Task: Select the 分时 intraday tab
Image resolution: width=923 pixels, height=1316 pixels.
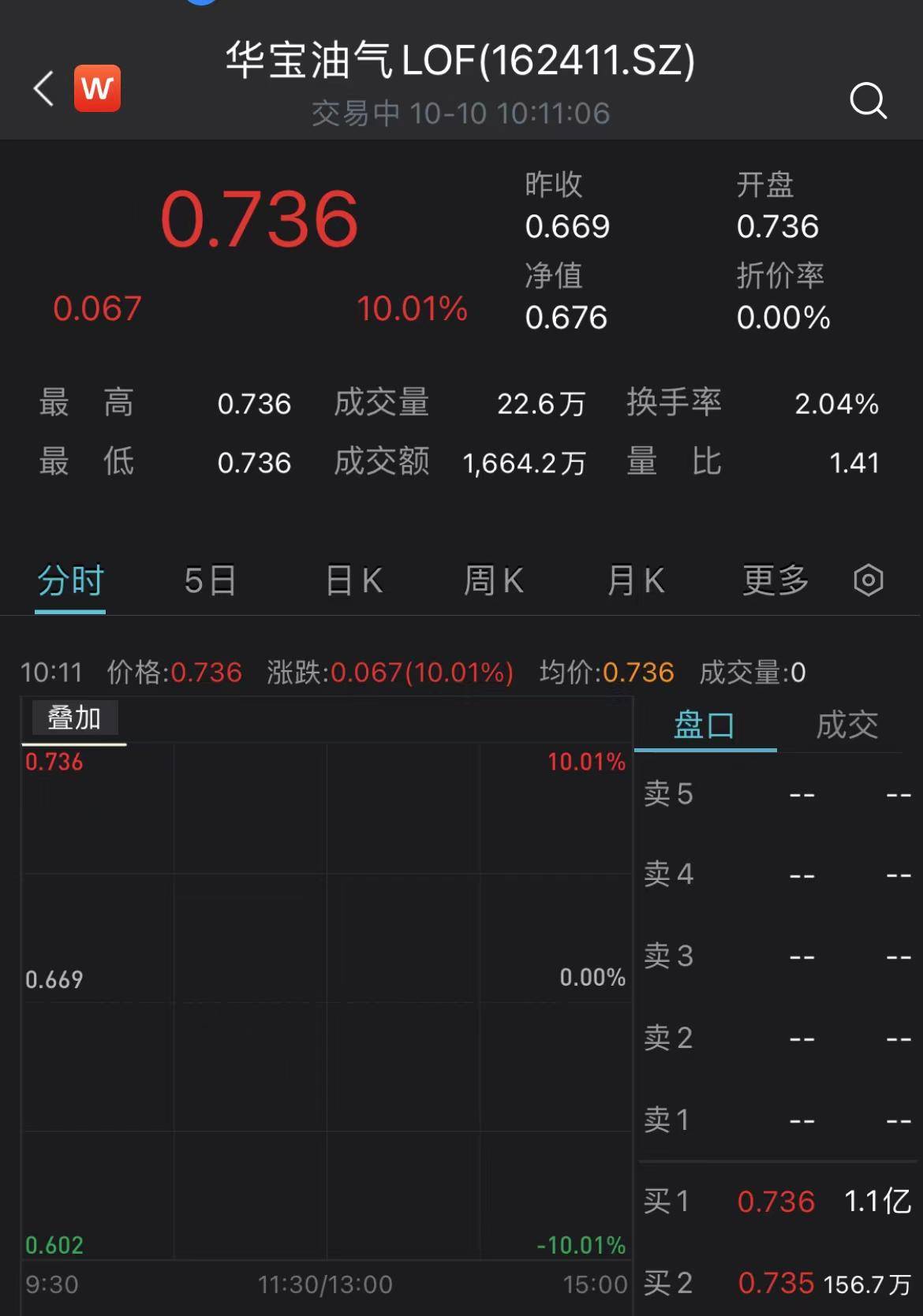Action: [70, 580]
